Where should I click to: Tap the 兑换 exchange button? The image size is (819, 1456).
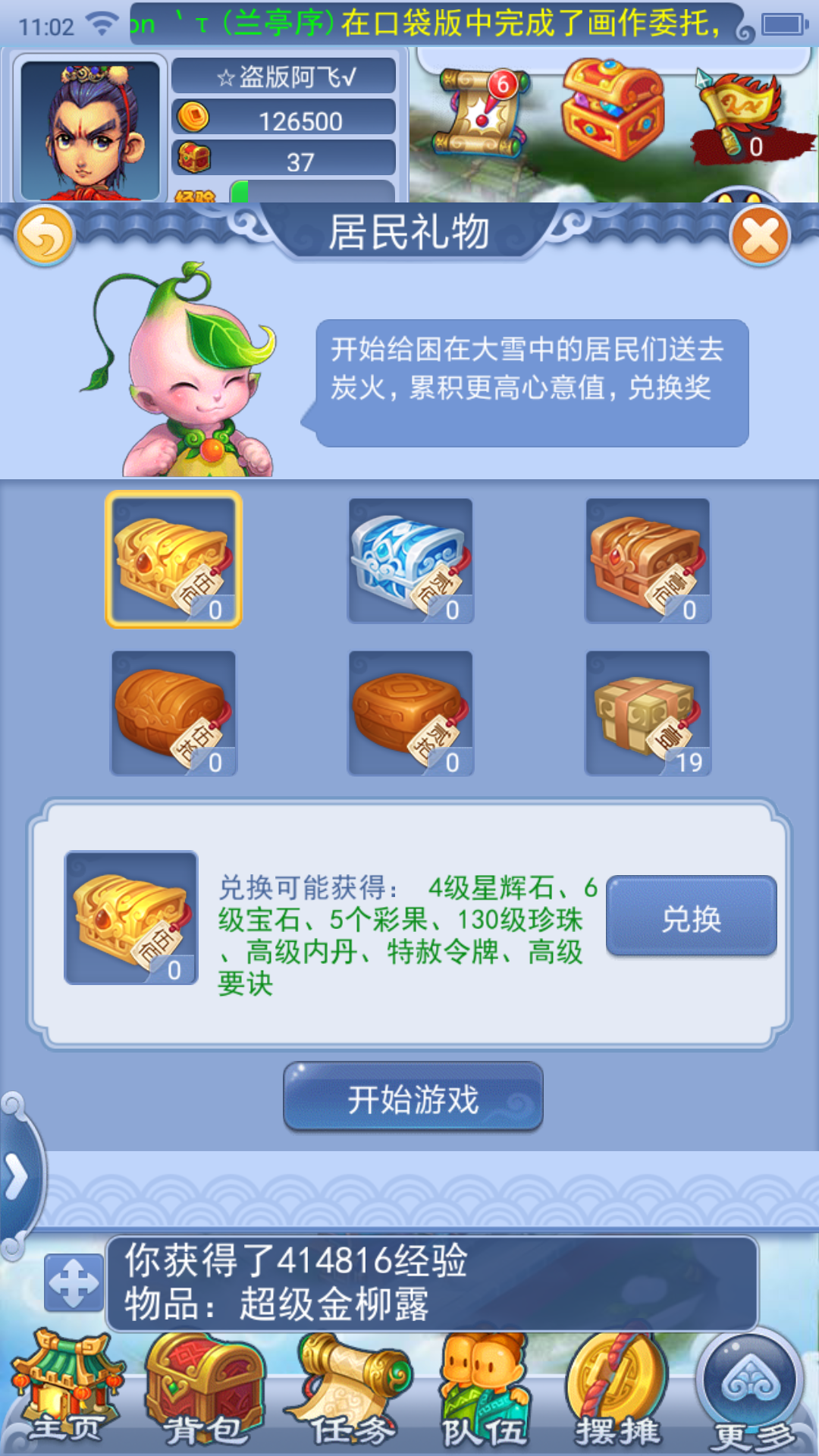691,918
